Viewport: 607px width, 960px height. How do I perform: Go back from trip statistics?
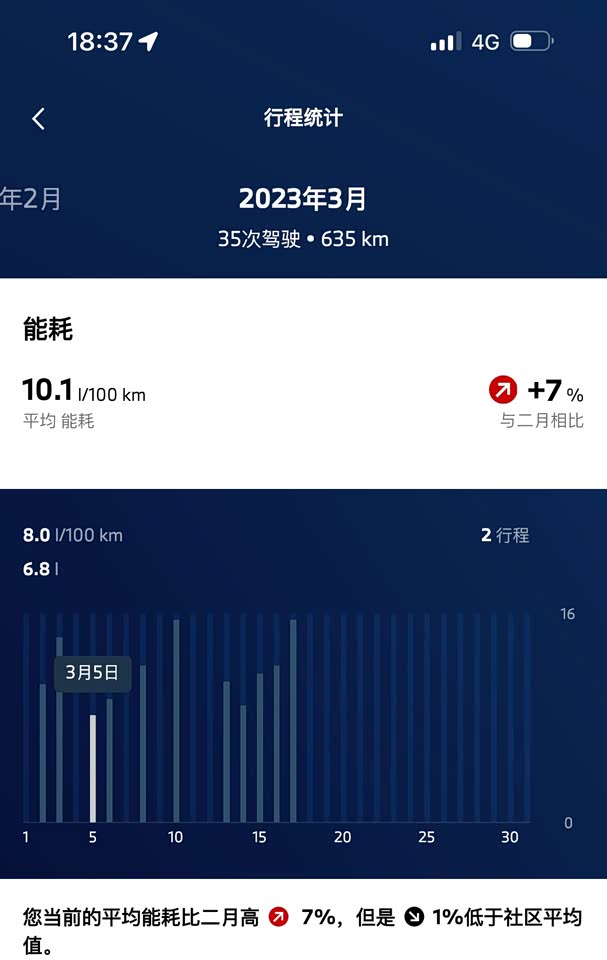click(38, 118)
